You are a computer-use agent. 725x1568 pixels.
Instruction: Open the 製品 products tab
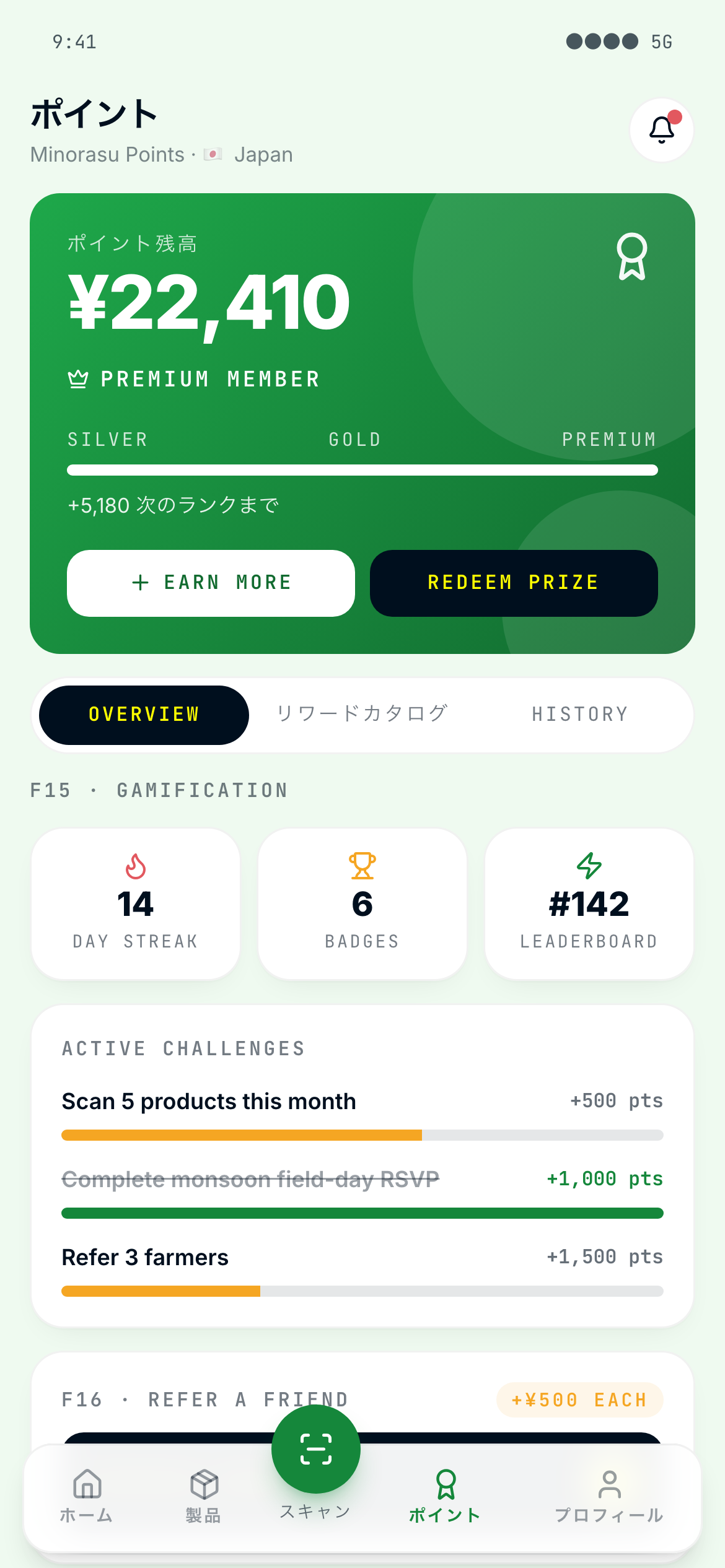coord(204,1496)
